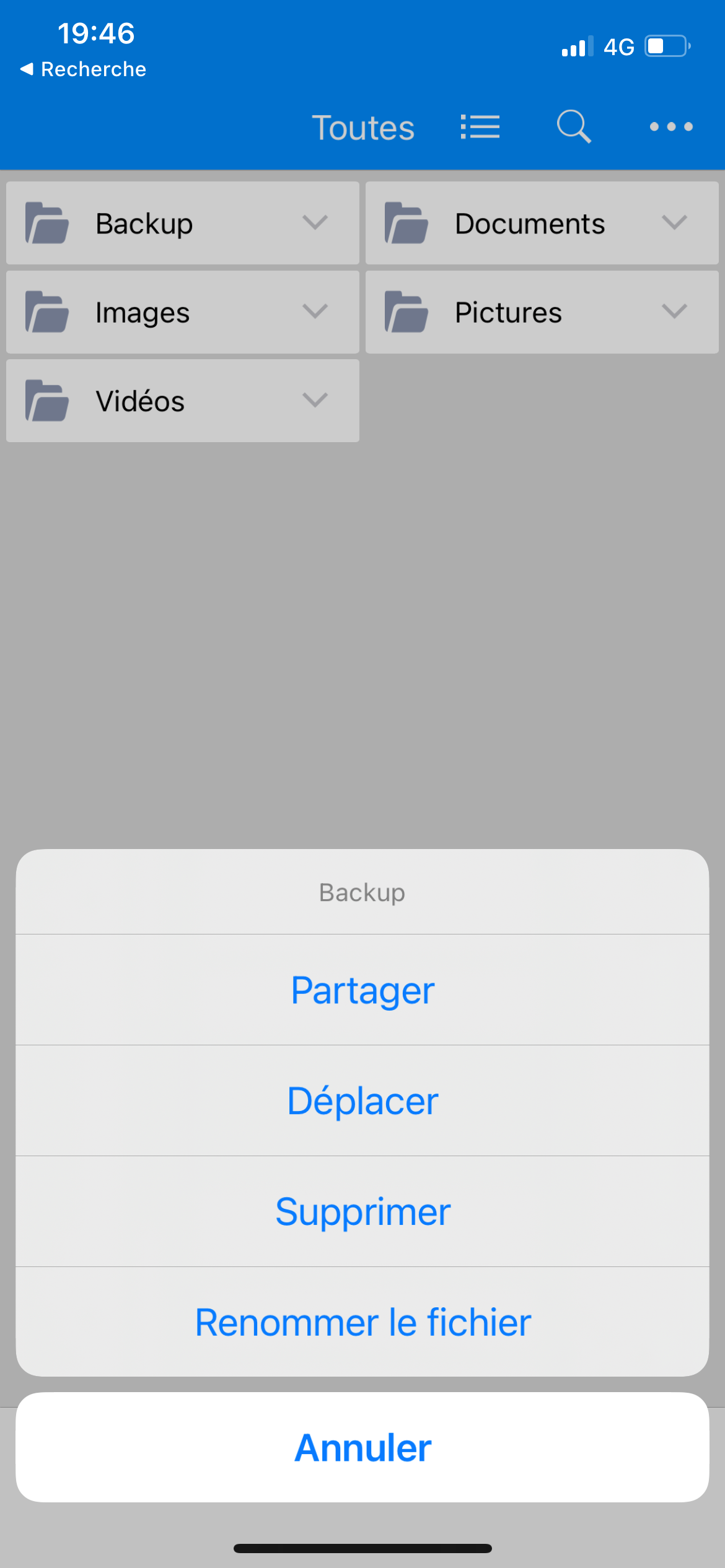725x1568 pixels.
Task: Tap Renommer le fichier
Action: tap(362, 1322)
